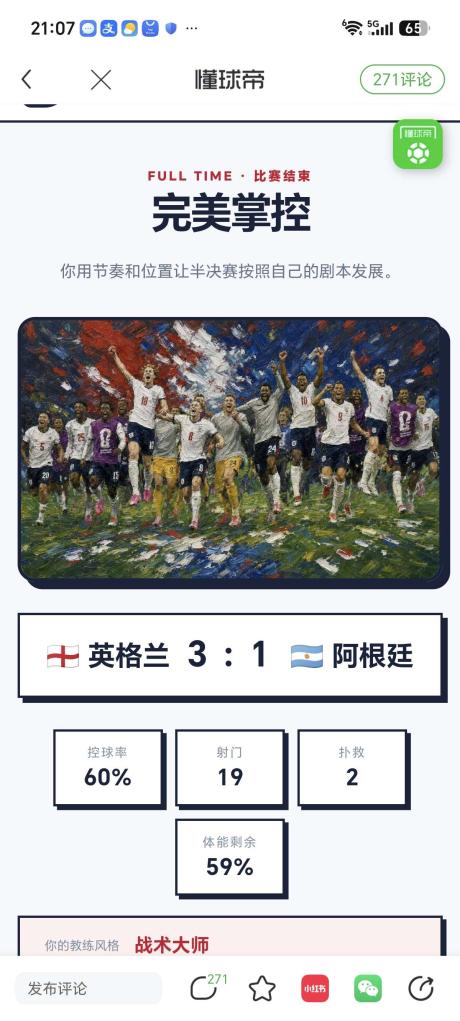Open the 271评论 comments button
Viewport: 460px width, 1021px height.
[402, 79]
